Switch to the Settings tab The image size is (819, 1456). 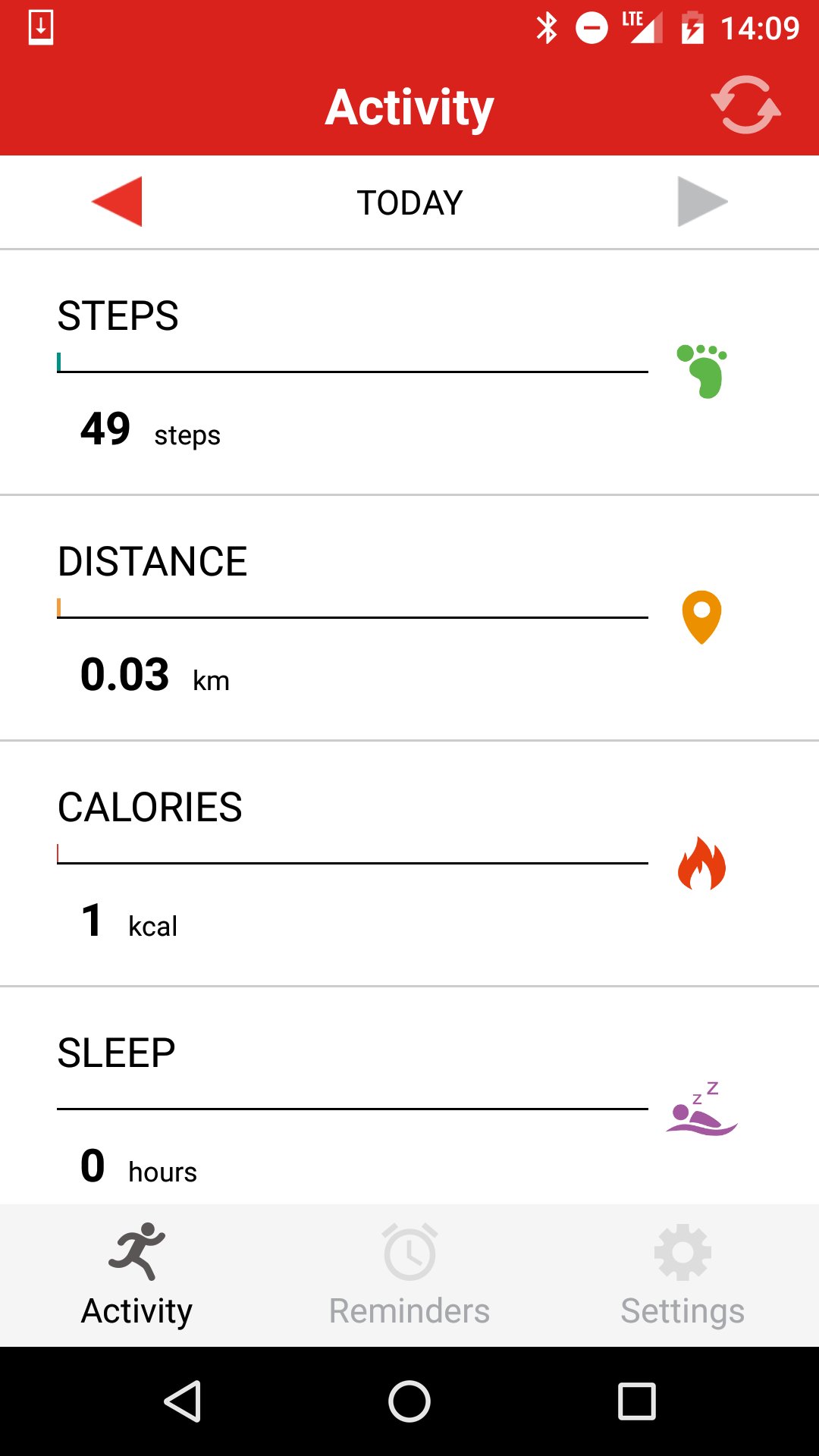(682, 1276)
